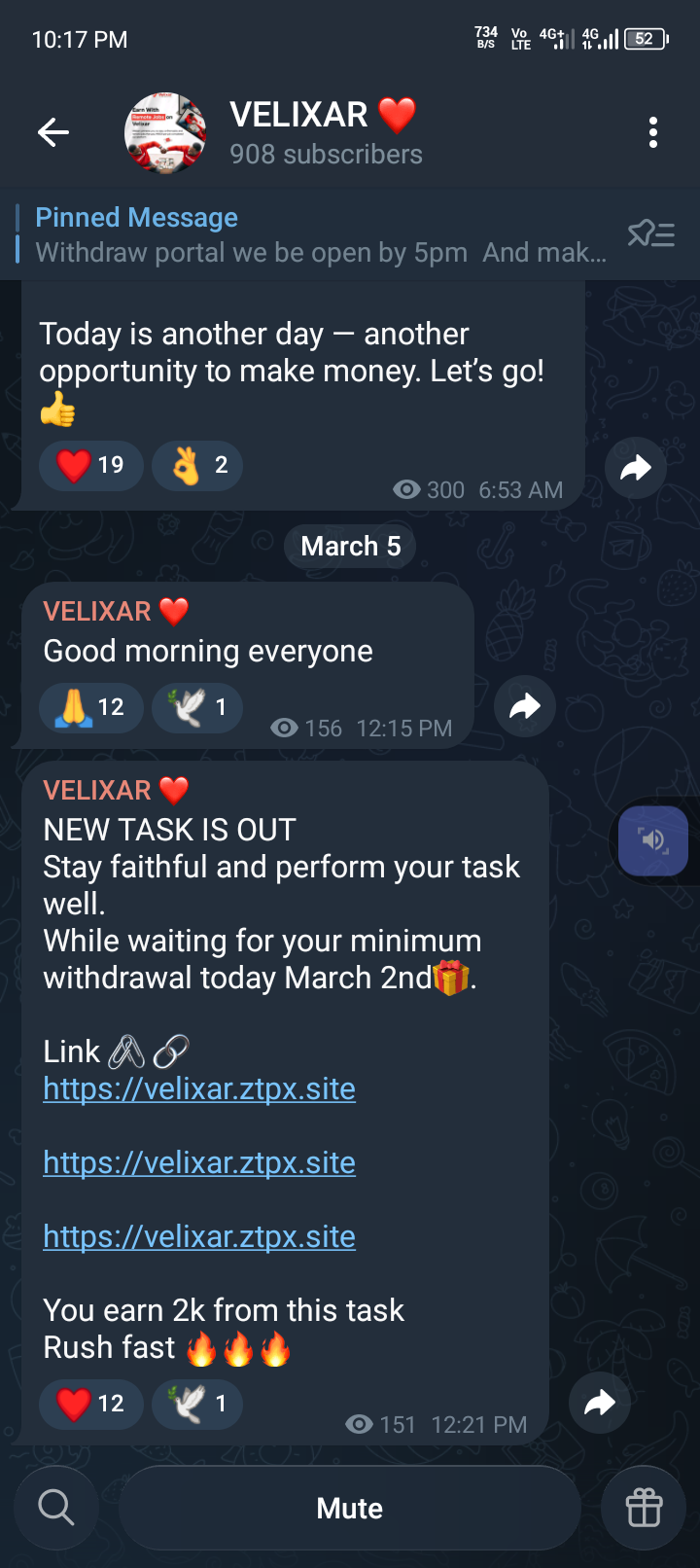
Task: Go back using the arrow icon
Action: [x=52, y=132]
